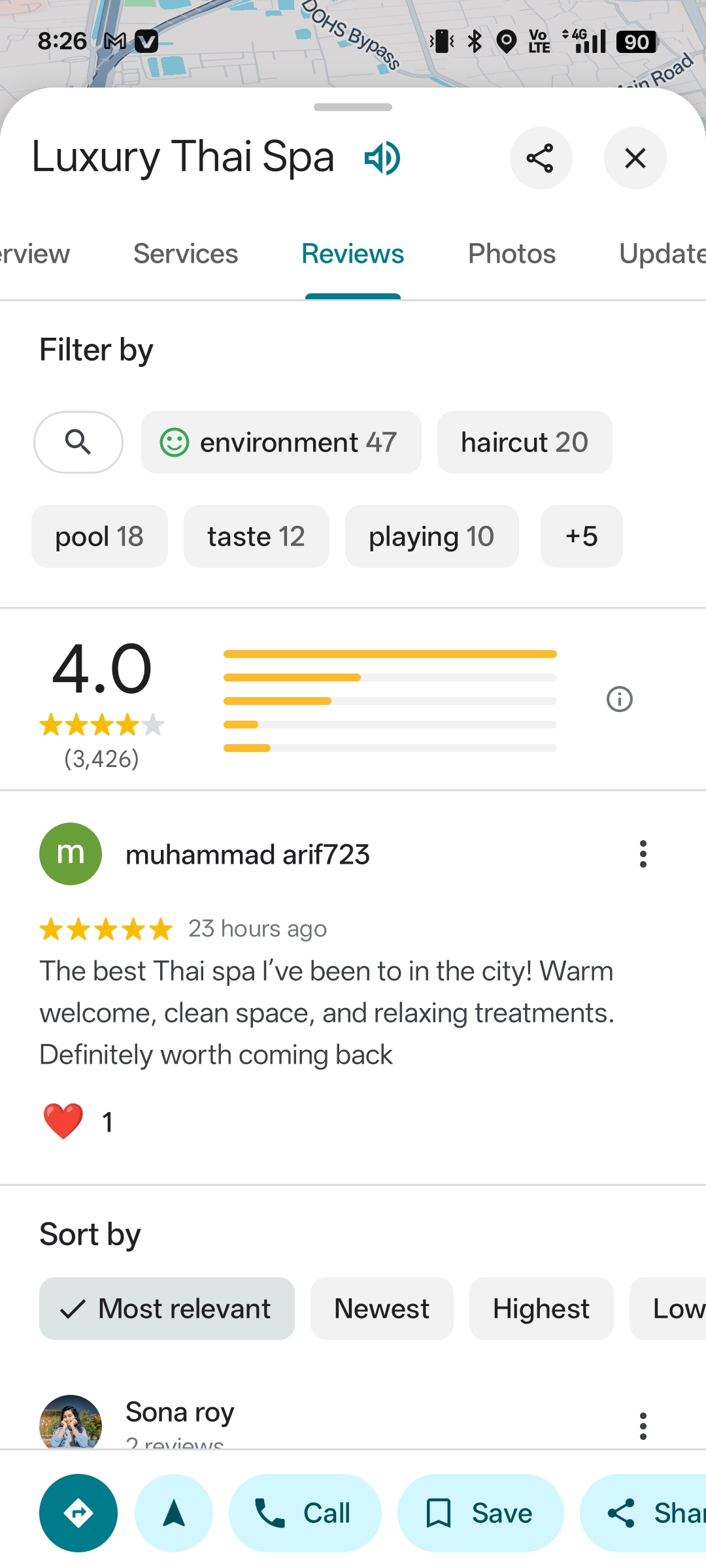Image resolution: width=706 pixels, height=1568 pixels.
Task: Filter reviews by environment
Action: pyautogui.click(x=281, y=442)
